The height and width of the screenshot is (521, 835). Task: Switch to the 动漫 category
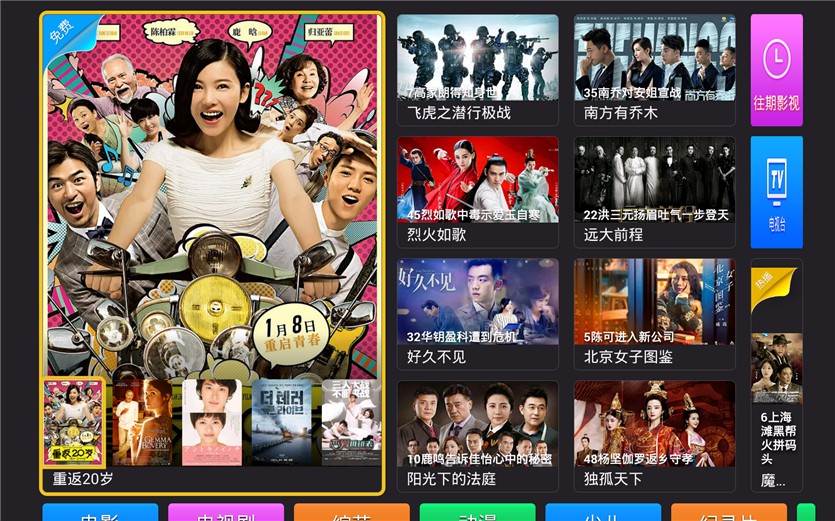click(x=478, y=513)
